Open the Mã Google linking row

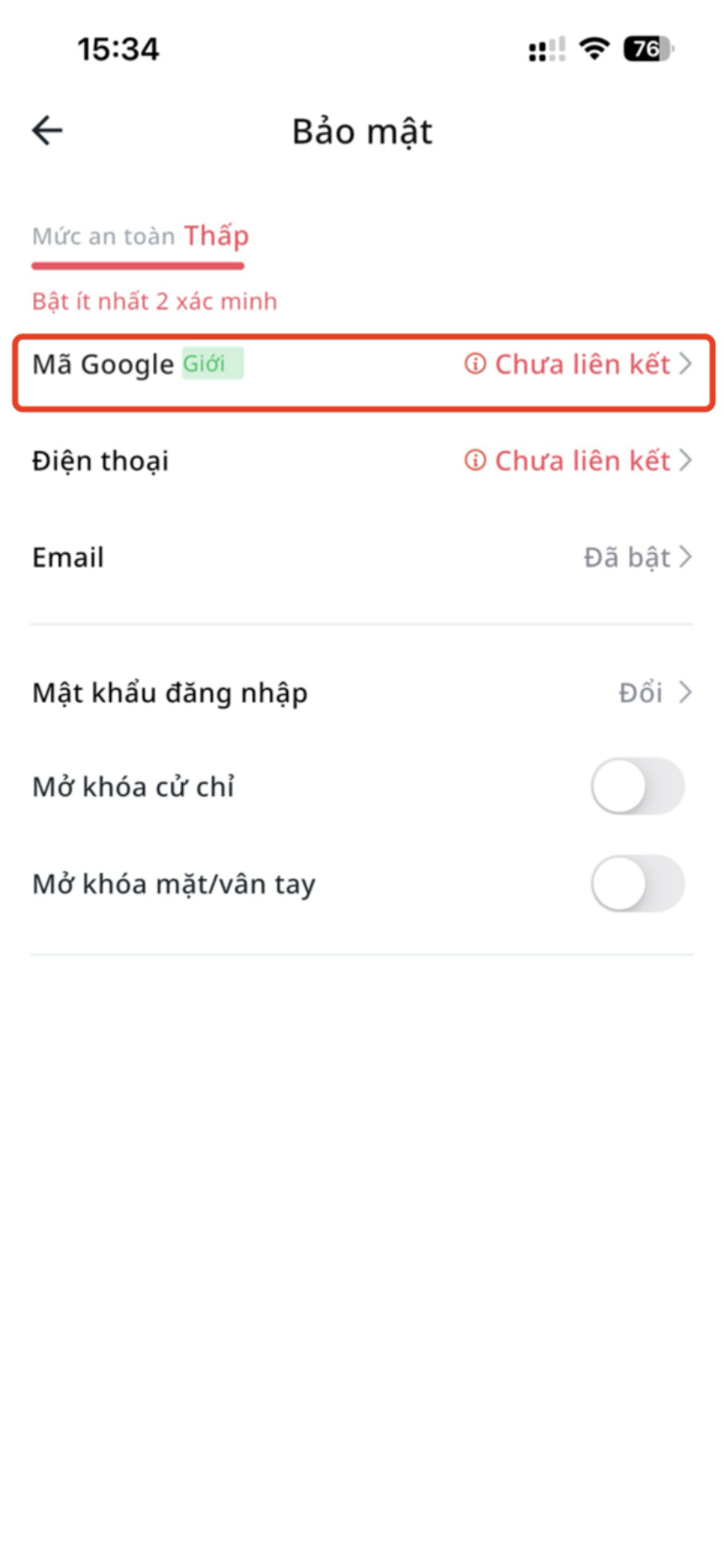362,365
